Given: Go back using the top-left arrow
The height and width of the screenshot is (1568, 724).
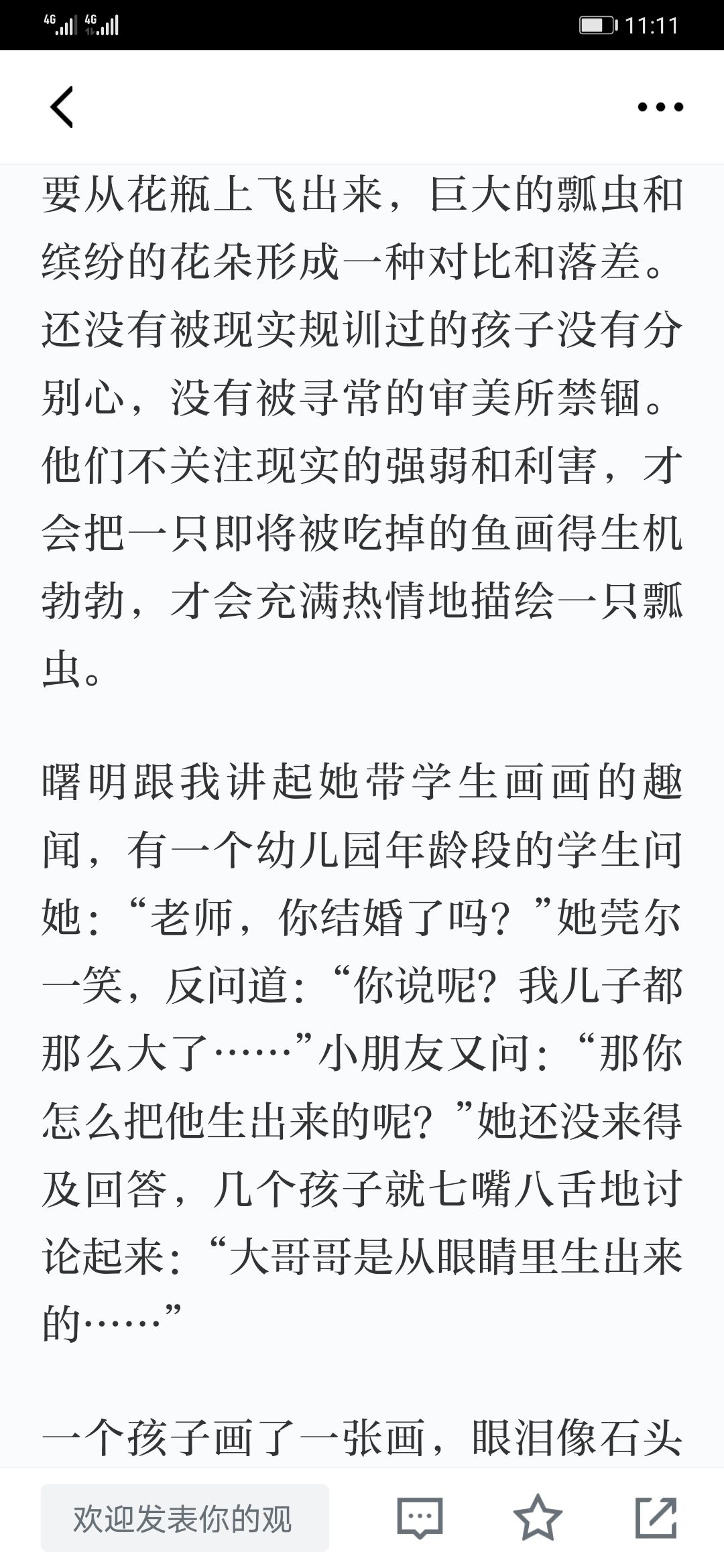Looking at the screenshot, I should 62,107.
